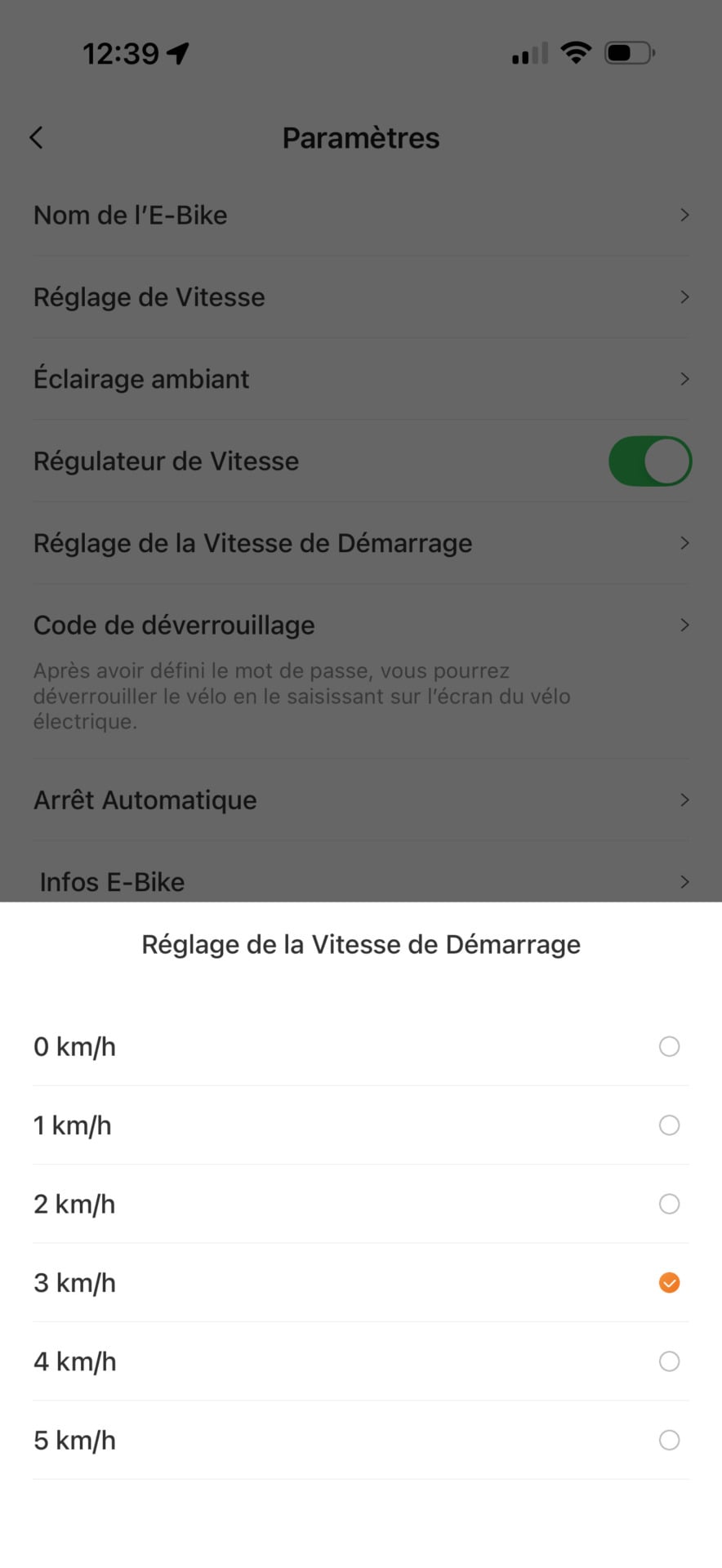The image size is (722, 1568).
Task: Select the 5 km/h option
Action: (x=361, y=1440)
